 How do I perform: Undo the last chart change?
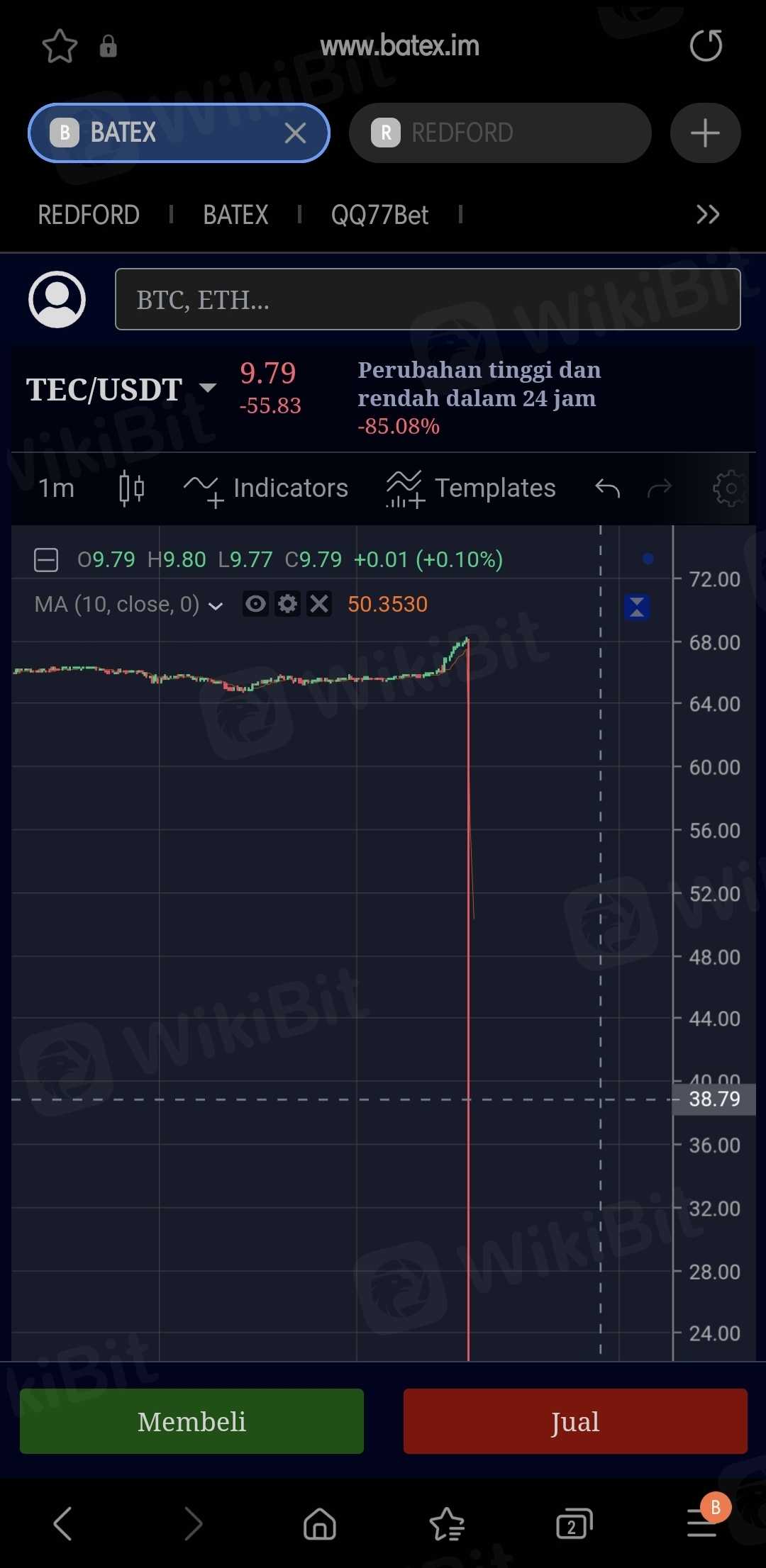click(607, 488)
